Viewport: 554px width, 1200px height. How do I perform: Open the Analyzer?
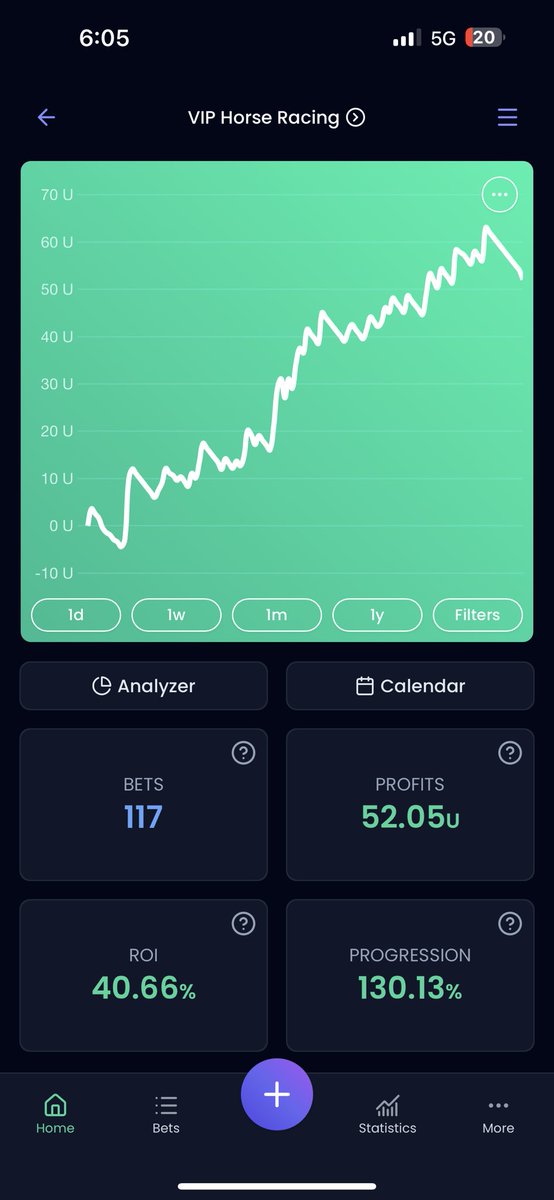click(x=144, y=686)
